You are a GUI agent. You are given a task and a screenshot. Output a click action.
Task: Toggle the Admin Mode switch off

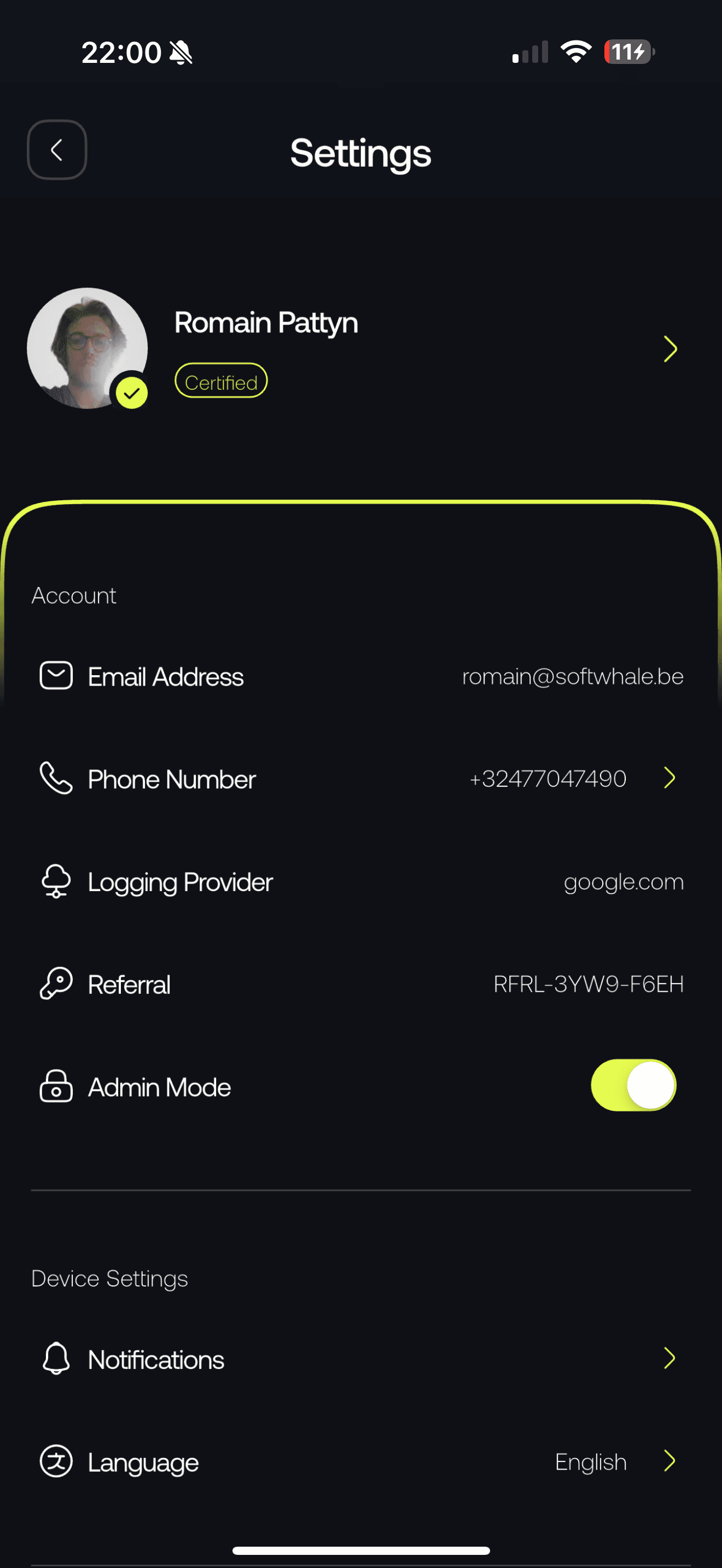[633, 1085]
